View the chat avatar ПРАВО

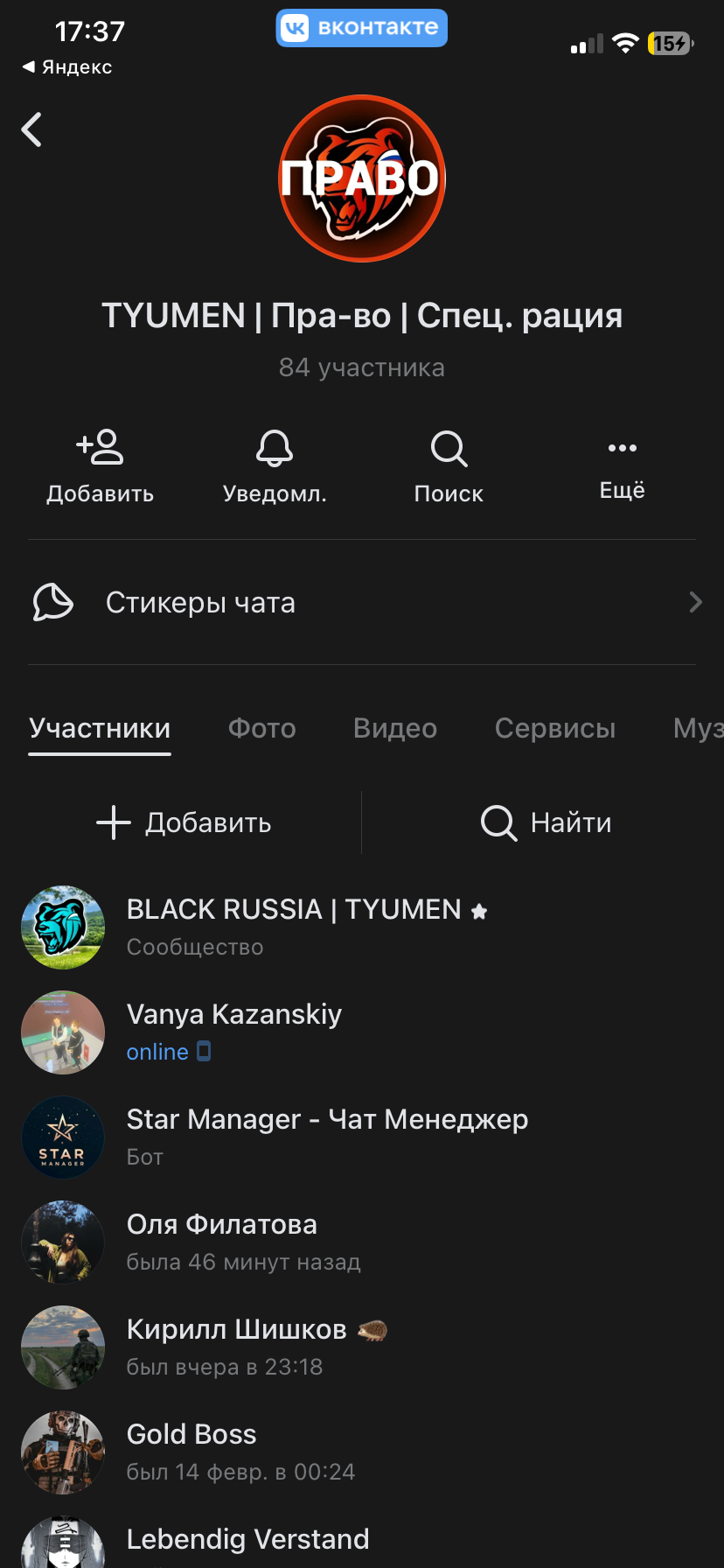[x=361, y=178]
